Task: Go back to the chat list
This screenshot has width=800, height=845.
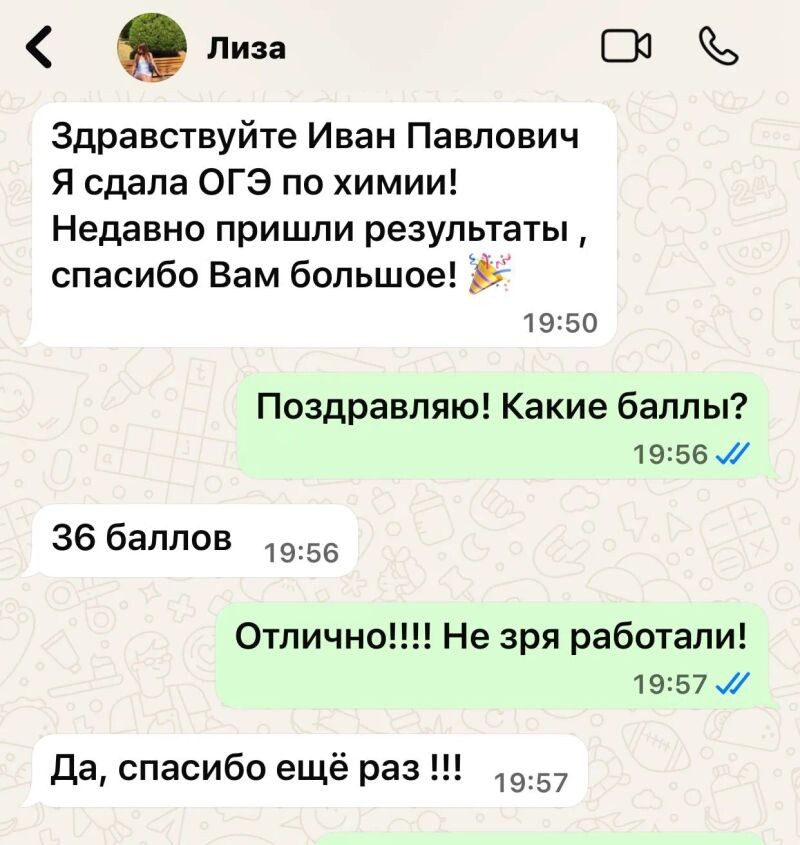Action: 39,47
